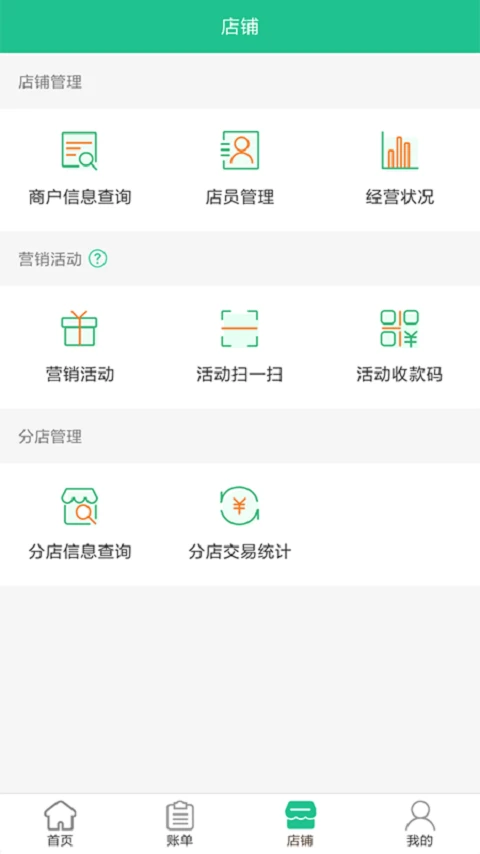Go to 店员管理

240,168
